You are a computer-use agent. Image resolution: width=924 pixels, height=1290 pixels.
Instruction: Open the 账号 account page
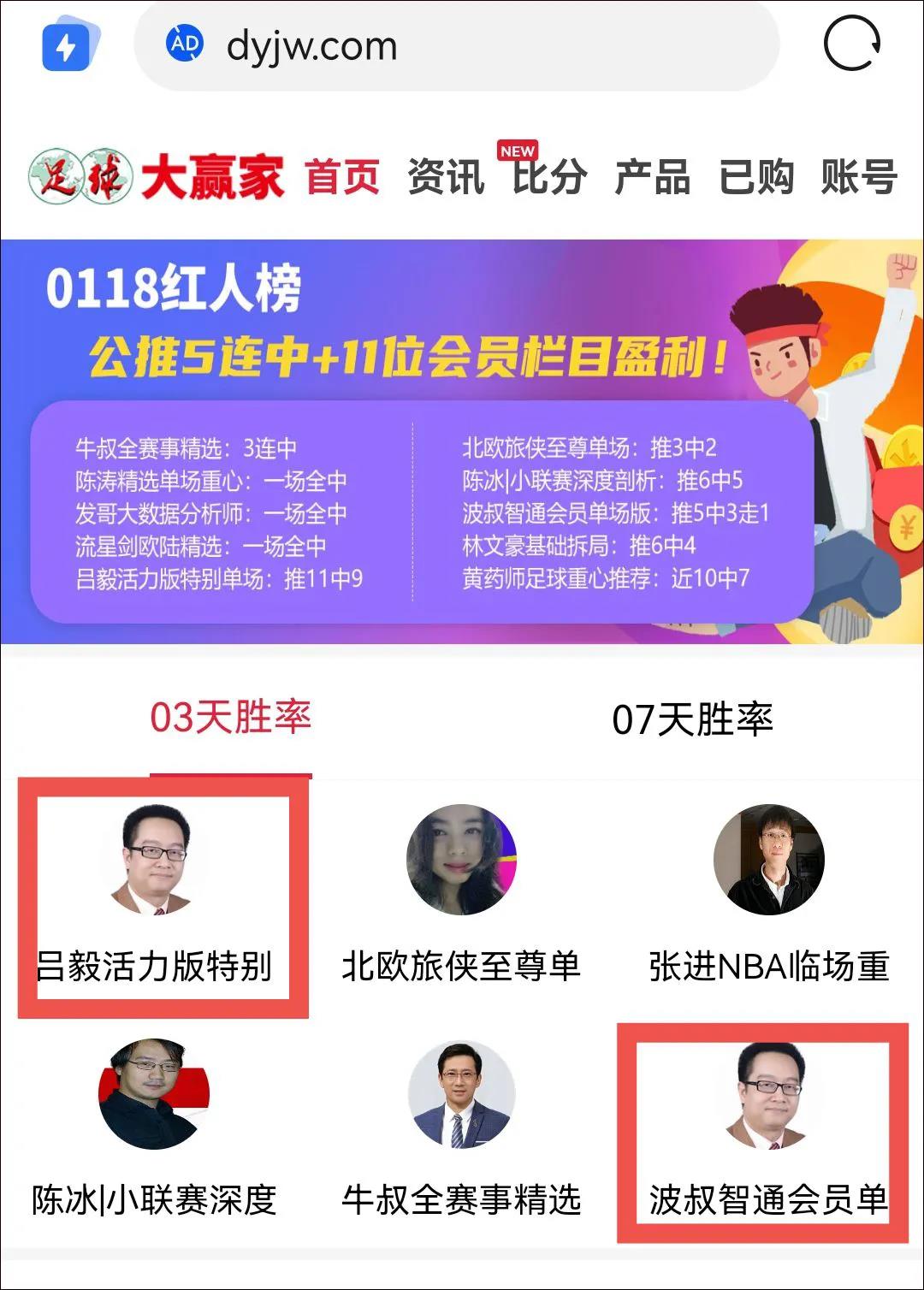point(859,177)
